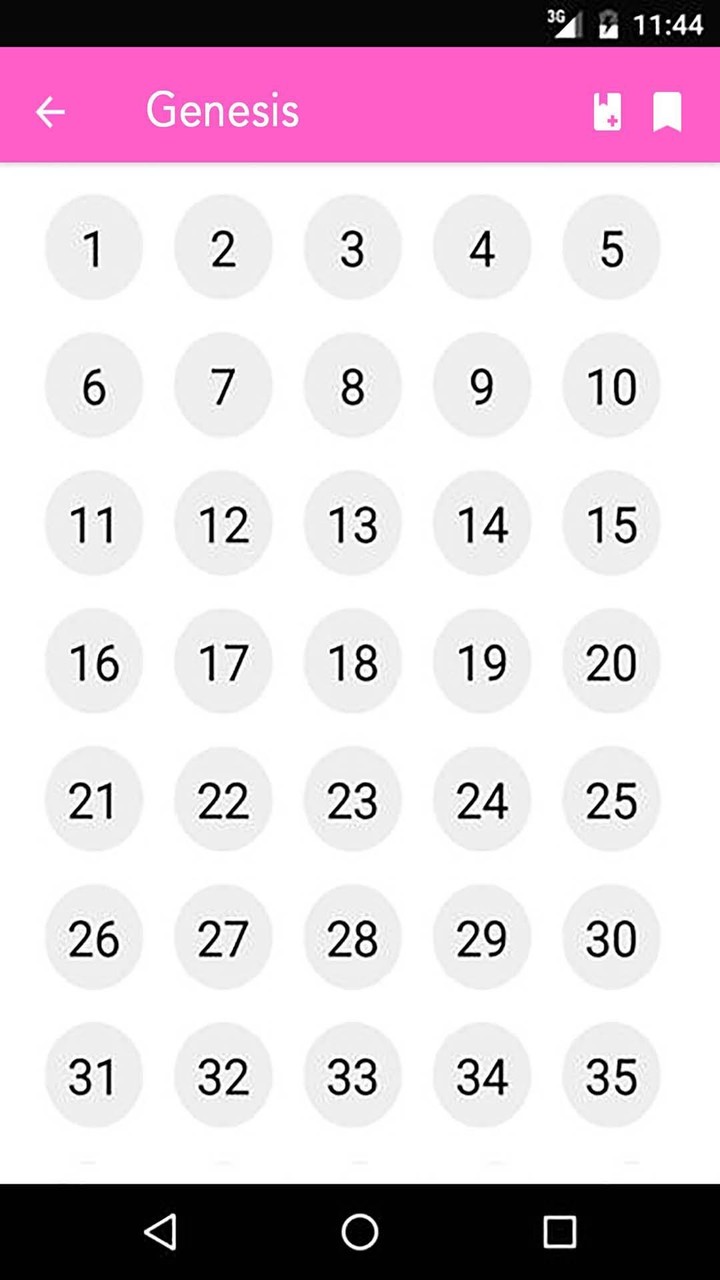Open chapter 5 of Genesis
720x1280 pixels.
tap(611, 248)
